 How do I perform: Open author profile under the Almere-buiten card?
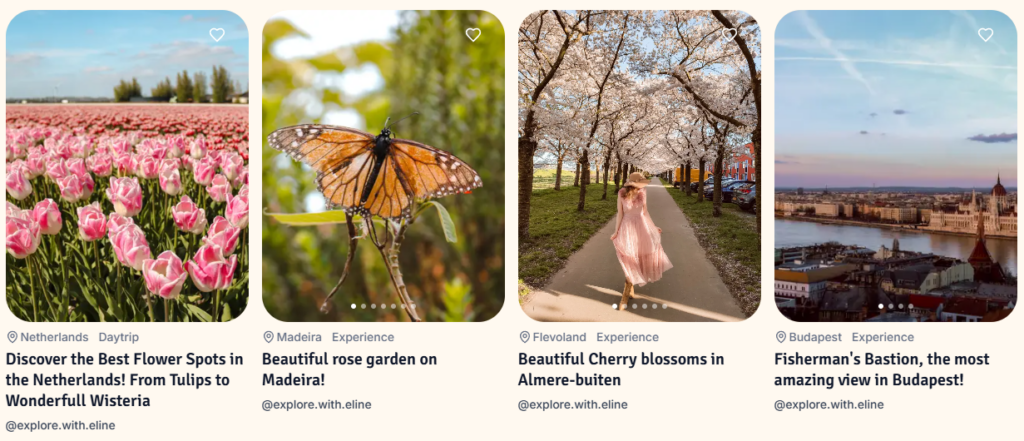(x=572, y=404)
